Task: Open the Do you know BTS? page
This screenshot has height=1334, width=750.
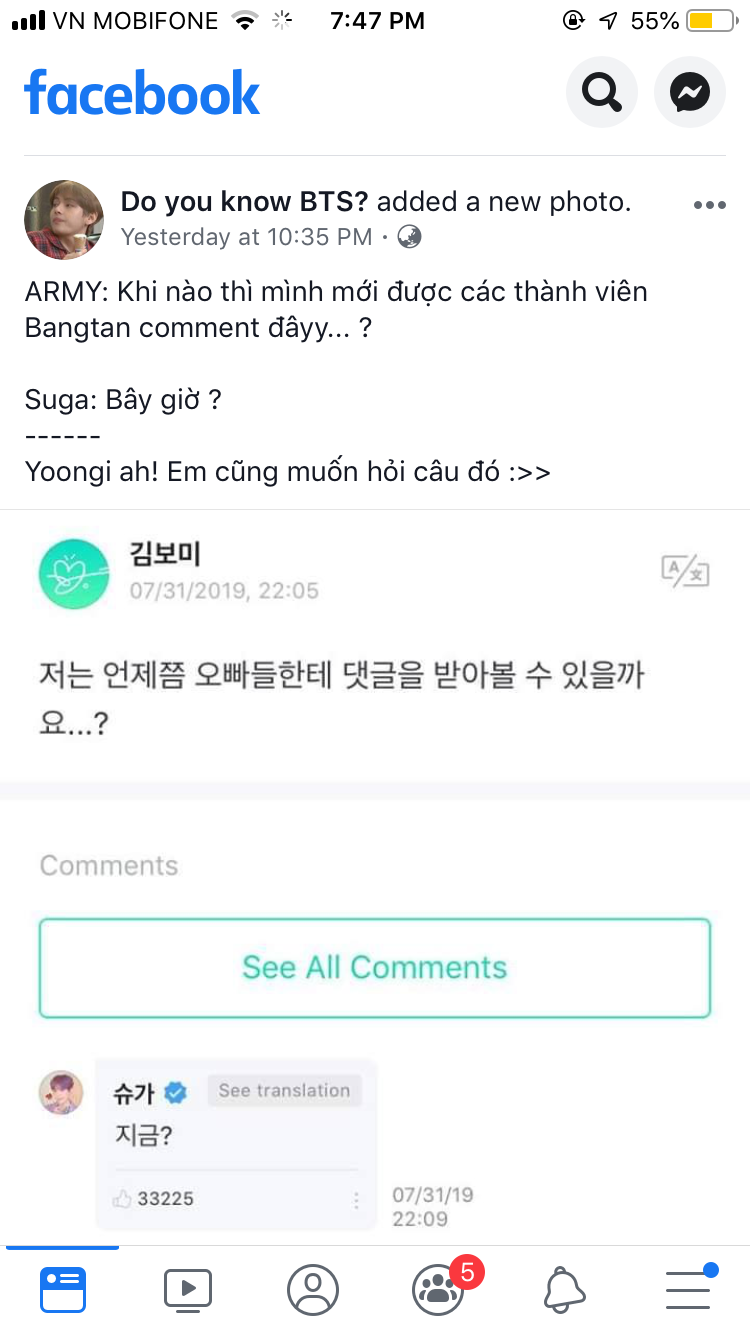Action: 245,202
